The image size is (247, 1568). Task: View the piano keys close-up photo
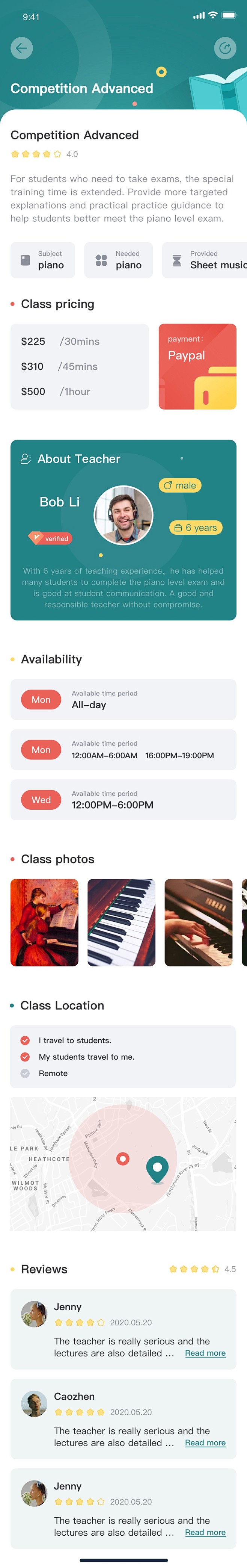coord(121,922)
